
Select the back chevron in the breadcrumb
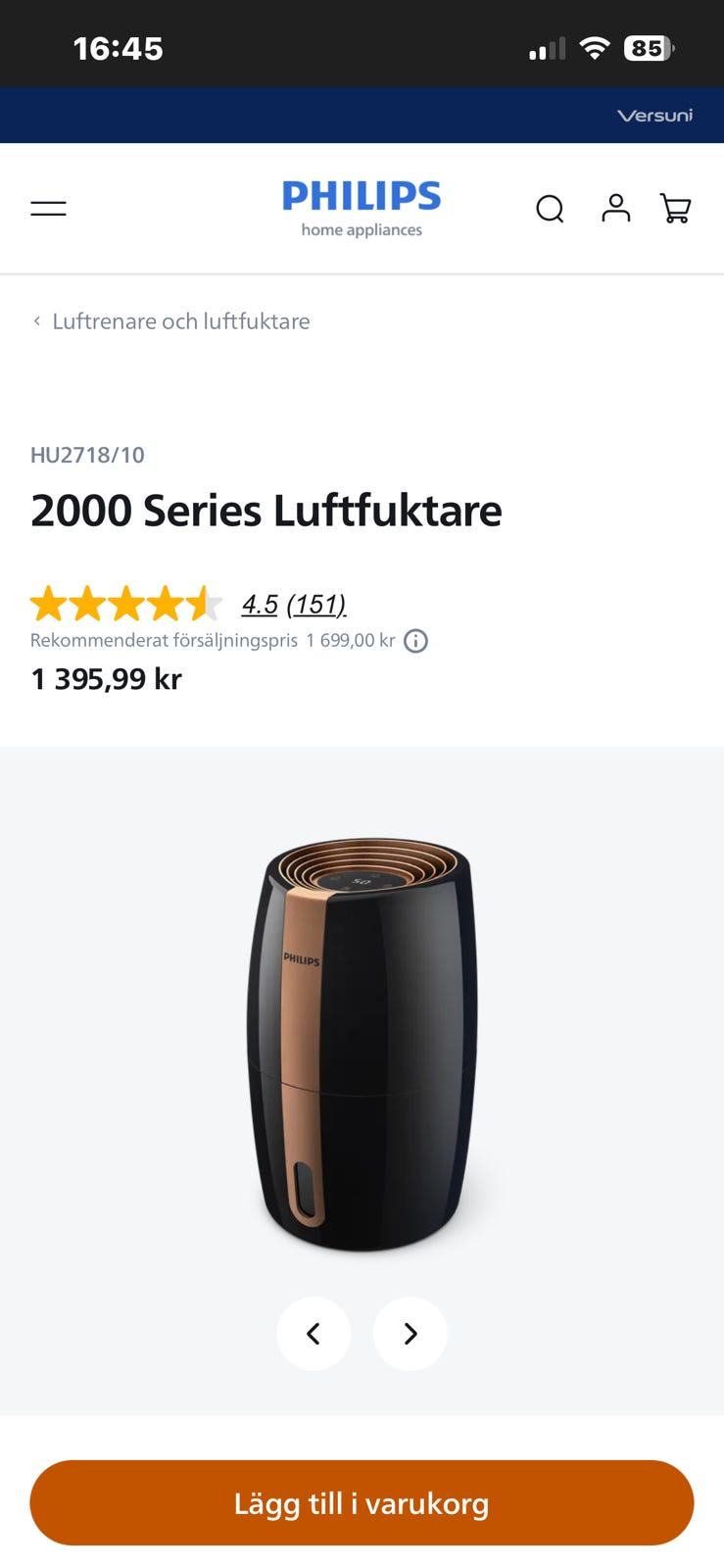click(35, 320)
